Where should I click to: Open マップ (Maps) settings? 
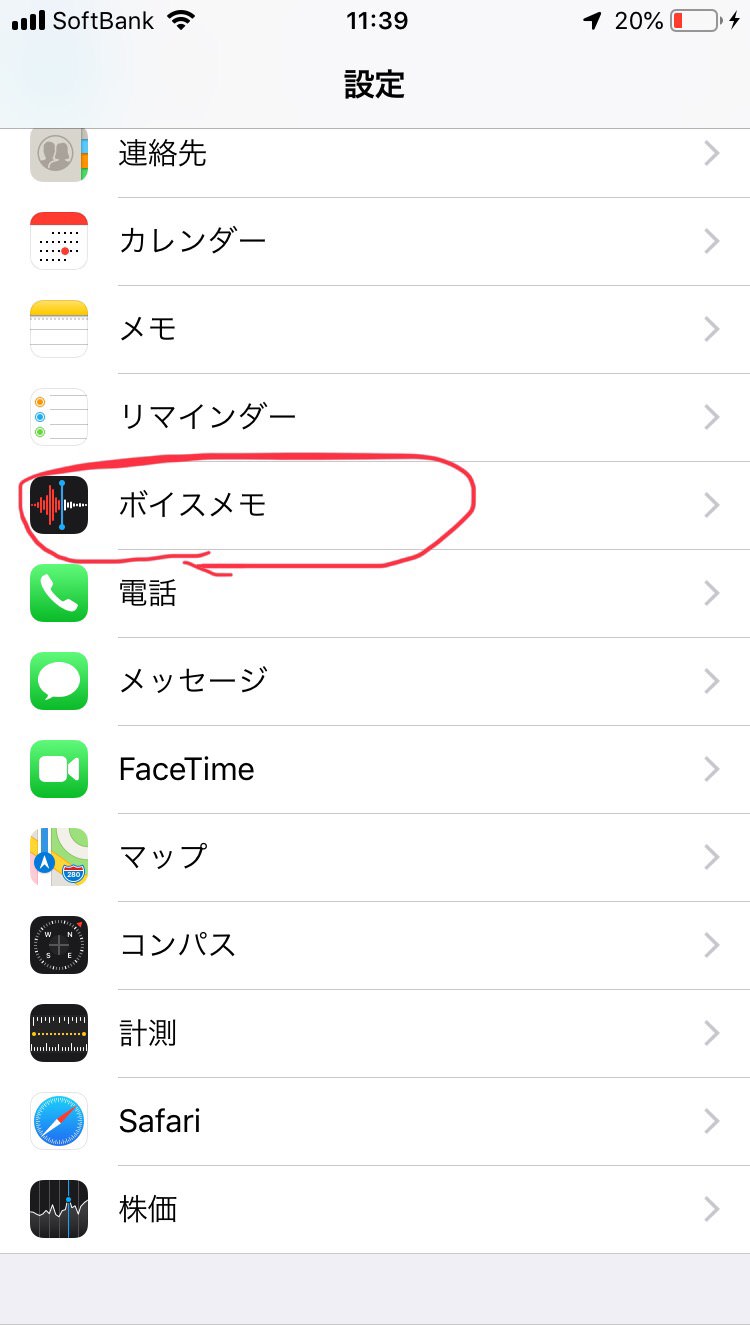point(375,857)
